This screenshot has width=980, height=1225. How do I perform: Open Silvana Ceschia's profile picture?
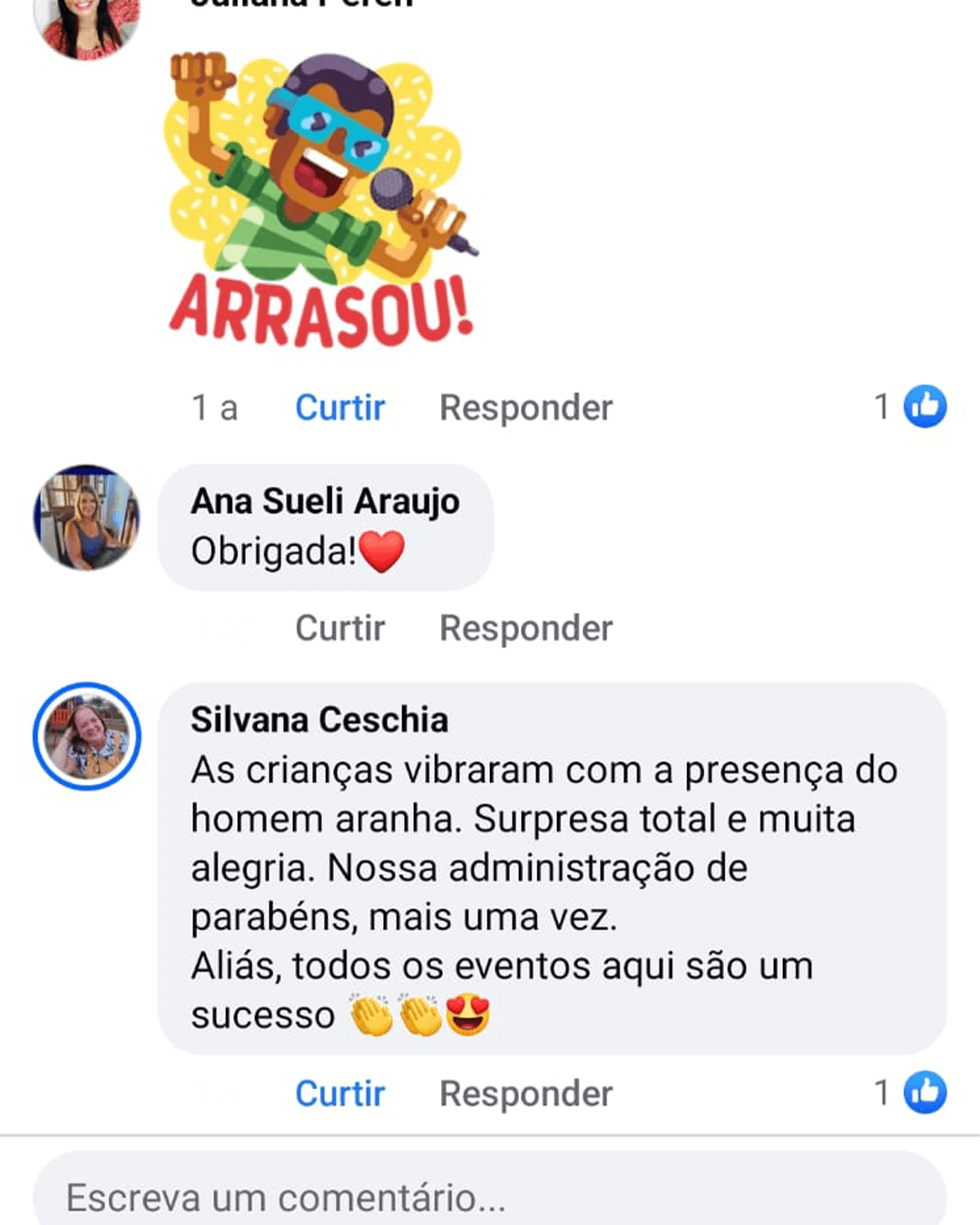pos(87,736)
